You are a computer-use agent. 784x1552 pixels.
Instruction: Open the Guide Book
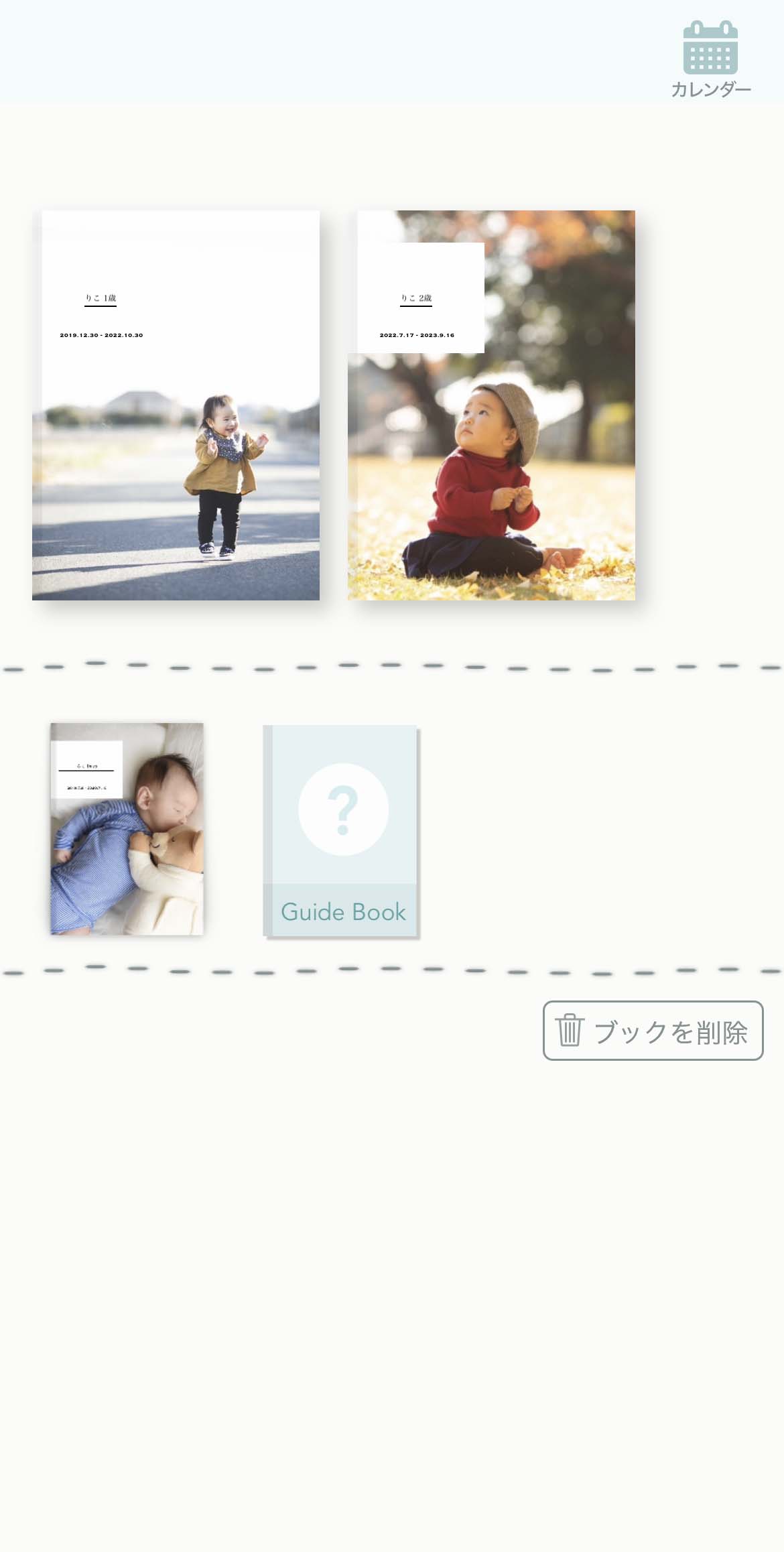pos(341,831)
